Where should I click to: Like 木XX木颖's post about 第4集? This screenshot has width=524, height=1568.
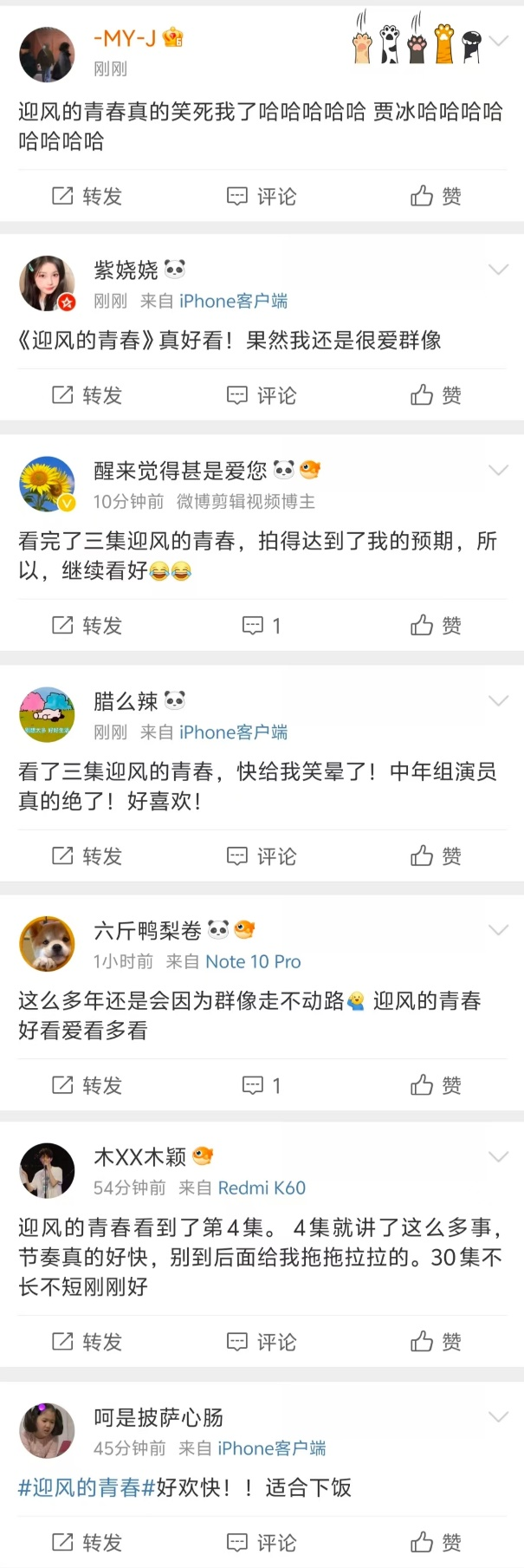pos(436,1342)
